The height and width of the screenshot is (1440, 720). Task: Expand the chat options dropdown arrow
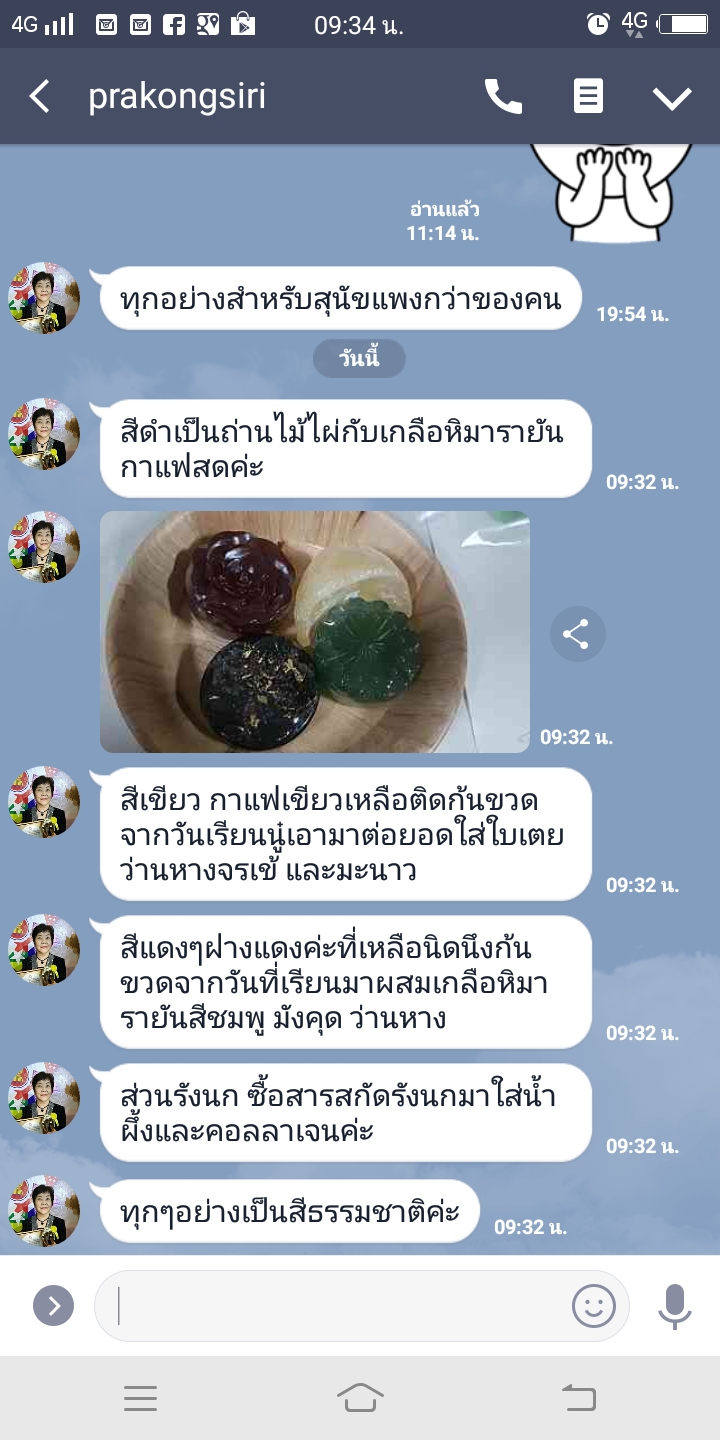pyautogui.click(x=672, y=97)
